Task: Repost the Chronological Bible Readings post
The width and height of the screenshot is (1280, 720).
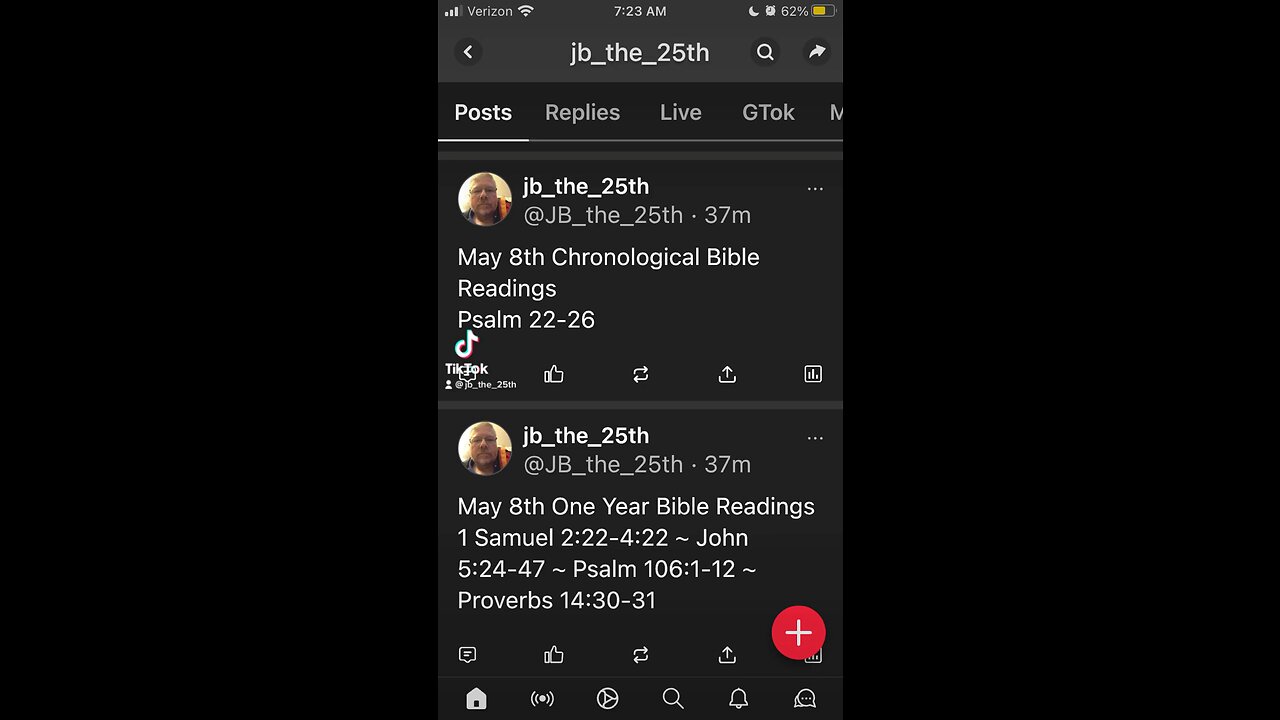Action: coord(641,374)
